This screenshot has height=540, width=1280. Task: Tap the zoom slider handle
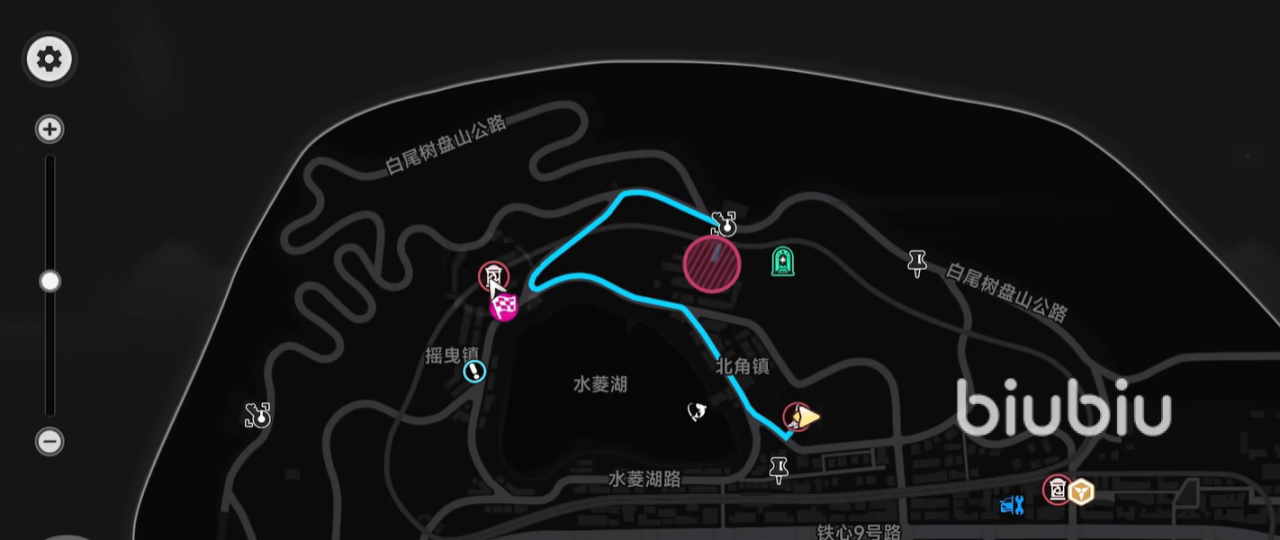[50, 282]
